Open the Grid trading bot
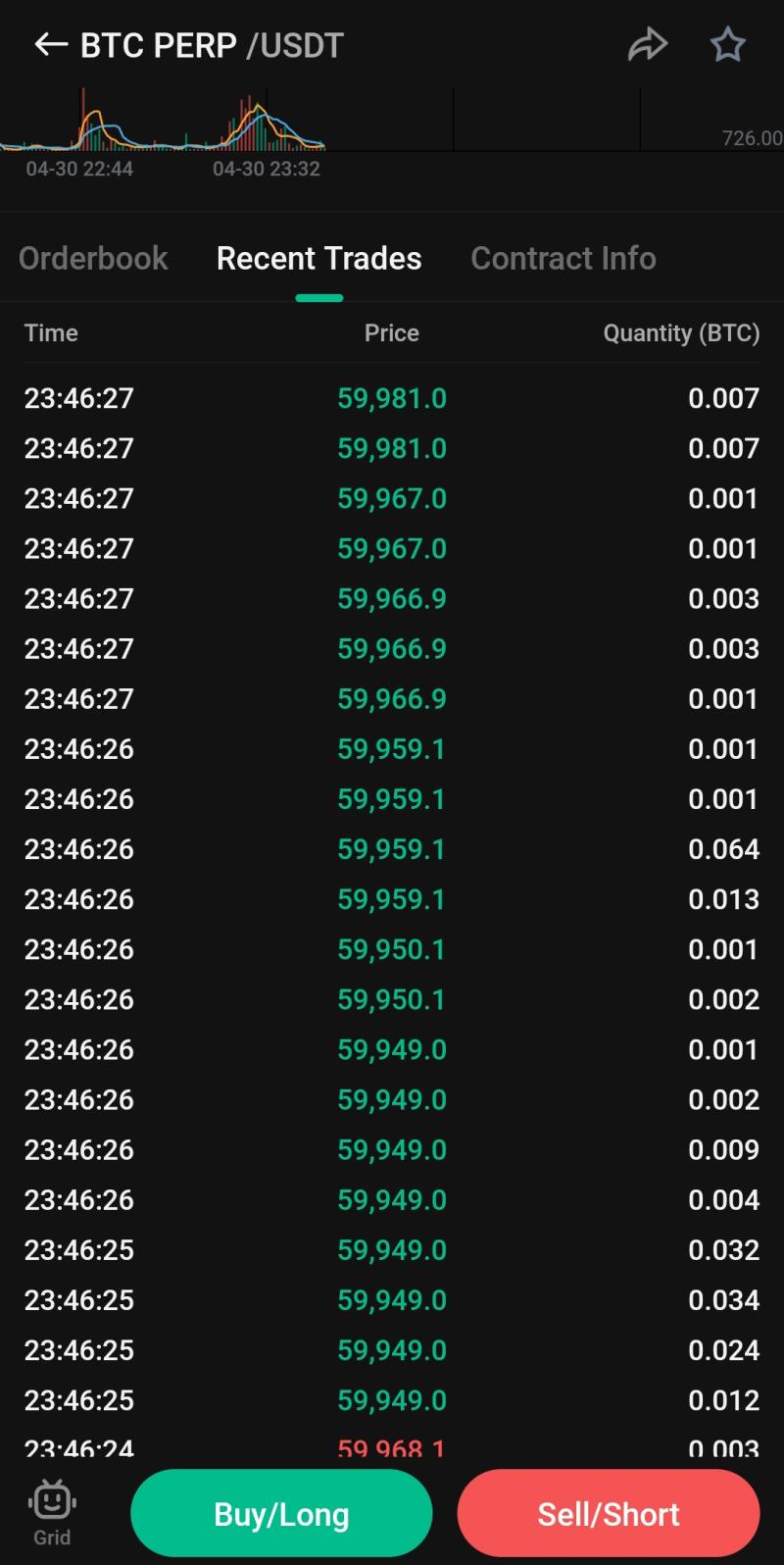 click(52, 1513)
